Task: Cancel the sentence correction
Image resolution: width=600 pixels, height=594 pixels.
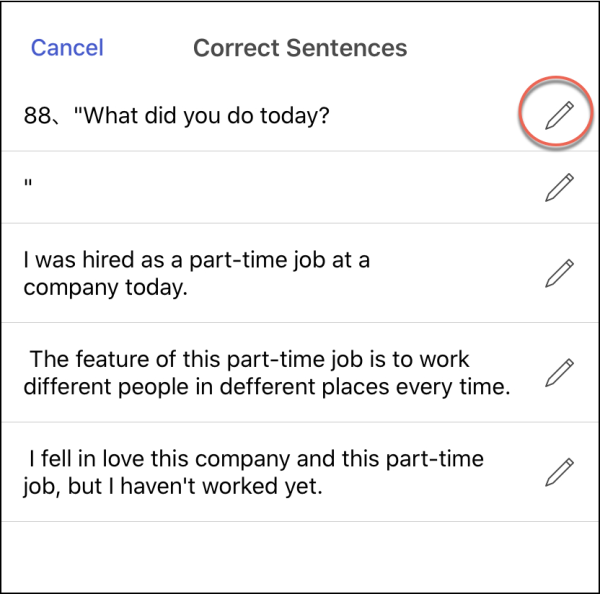Action: pyautogui.click(x=67, y=47)
